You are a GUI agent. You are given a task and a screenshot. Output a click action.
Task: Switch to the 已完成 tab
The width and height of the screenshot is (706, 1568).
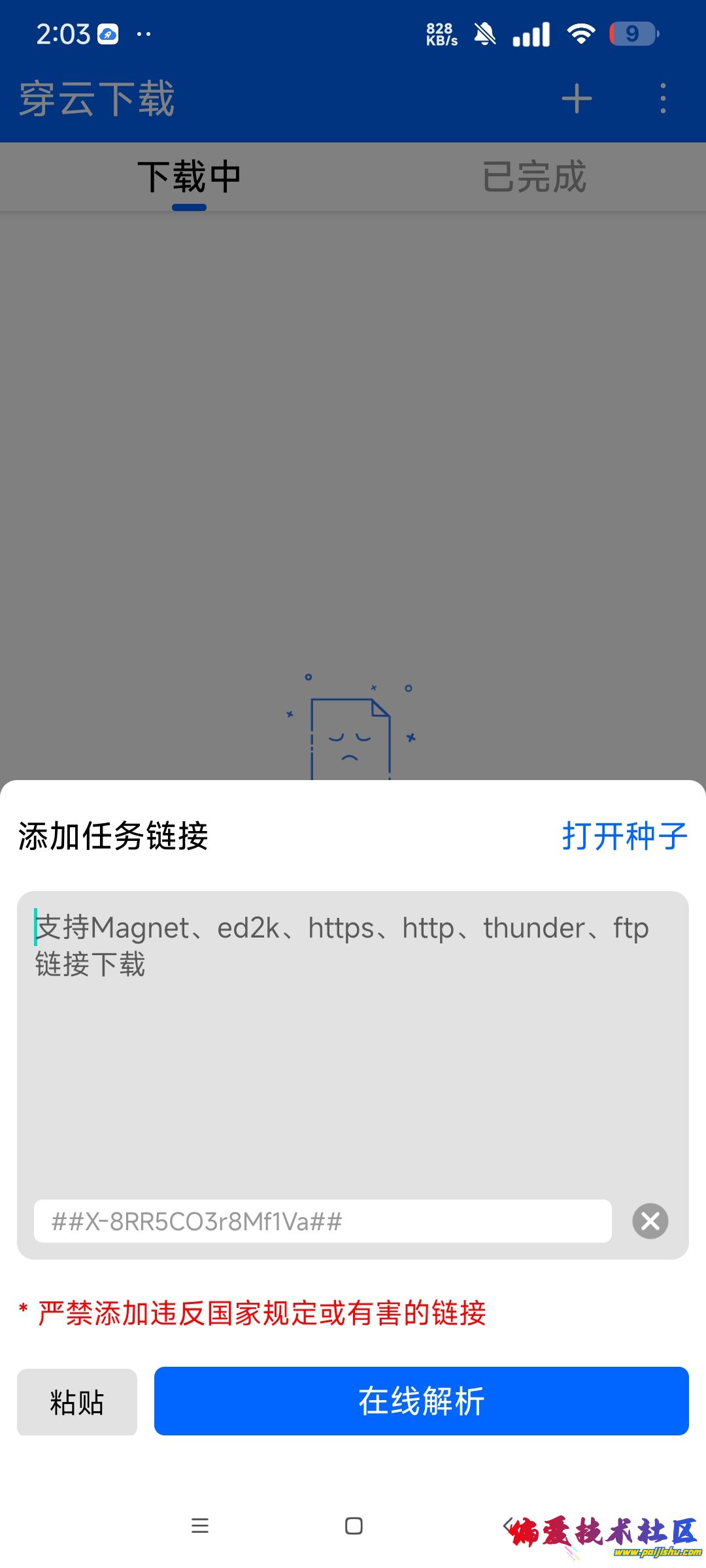tap(534, 176)
